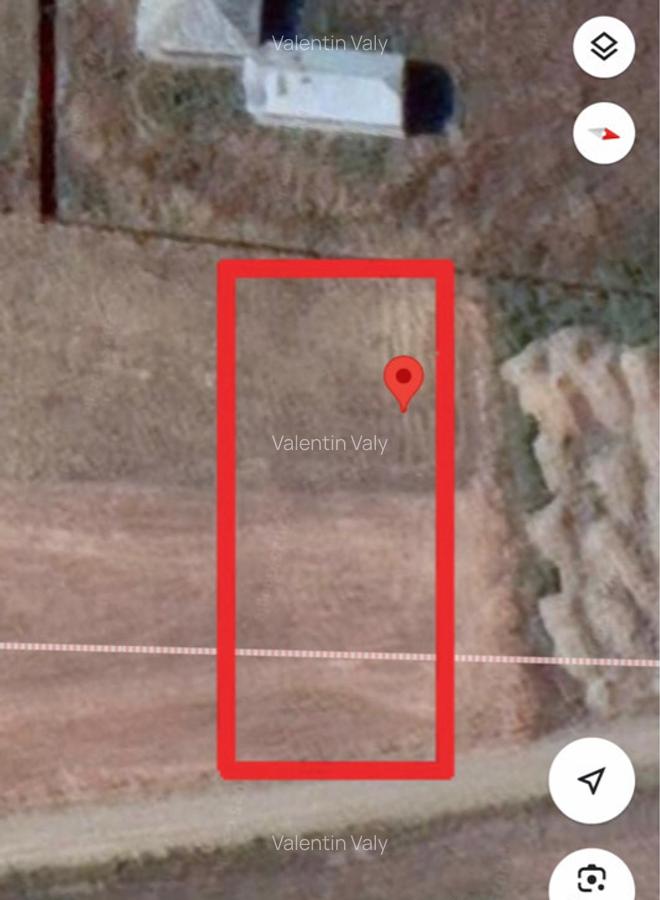Viewport: 660px width, 900px height.
Task: Center the map on my location
Action: (x=592, y=781)
